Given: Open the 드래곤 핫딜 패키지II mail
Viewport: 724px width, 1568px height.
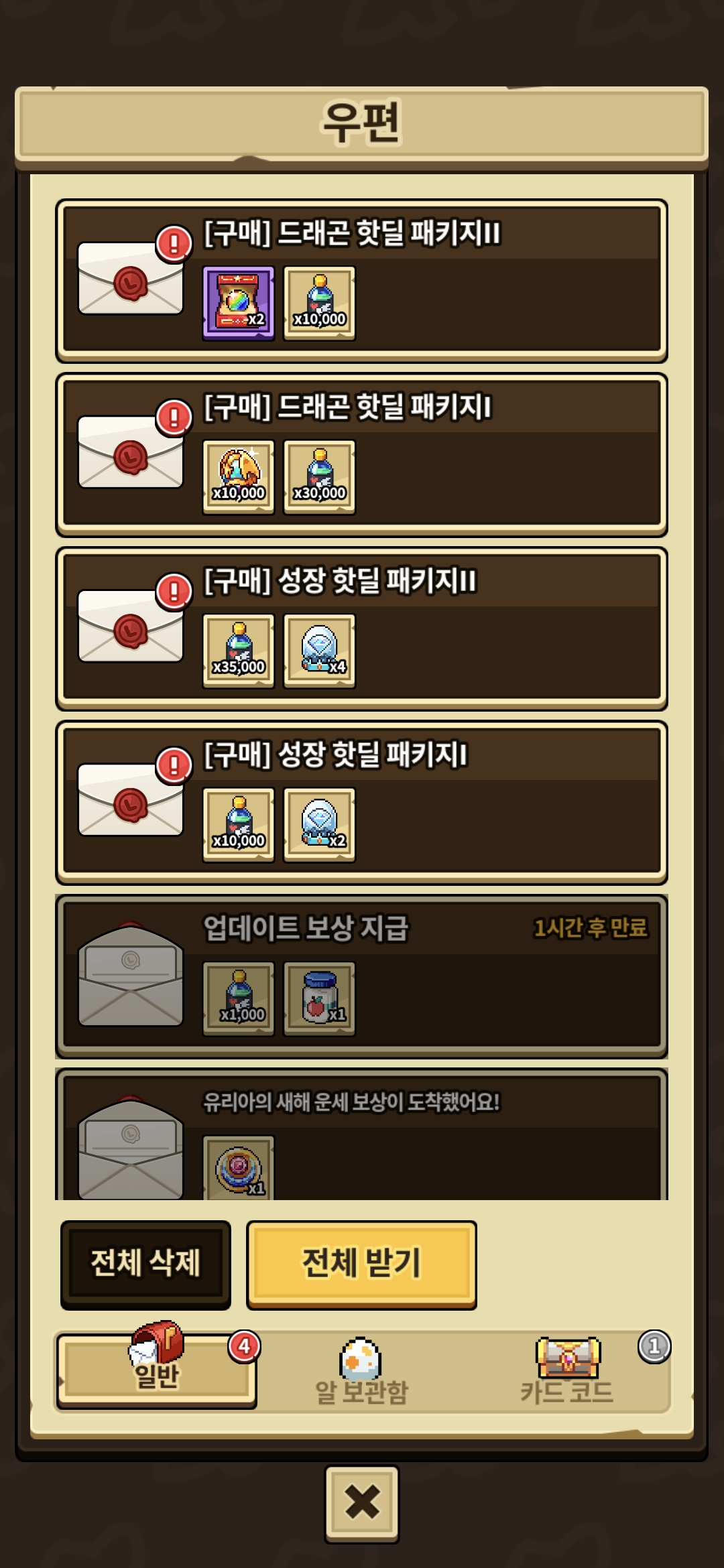Looking at the screenshot, I should coord(361,281).
